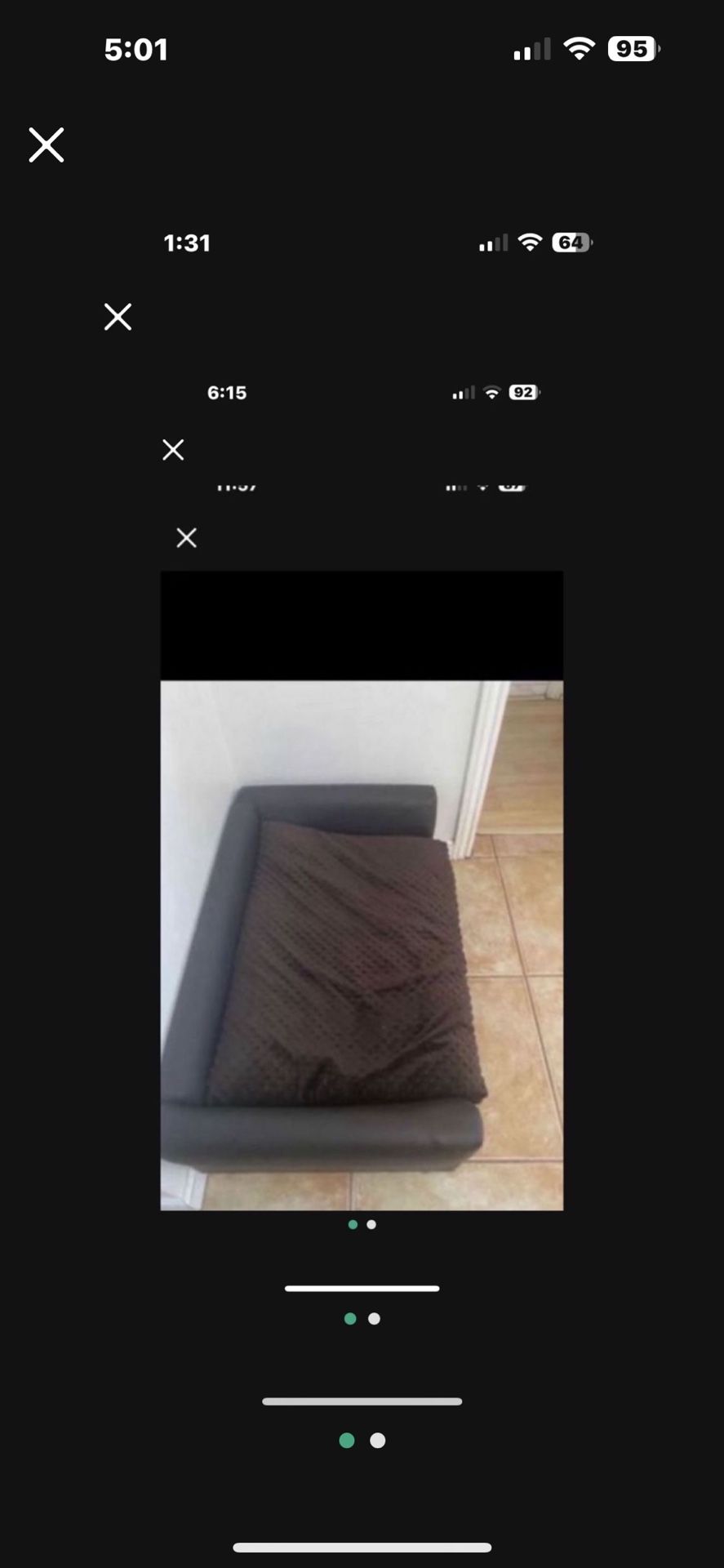
Task: Select the green active page dot below the photo
Action: pos(353,1224)
